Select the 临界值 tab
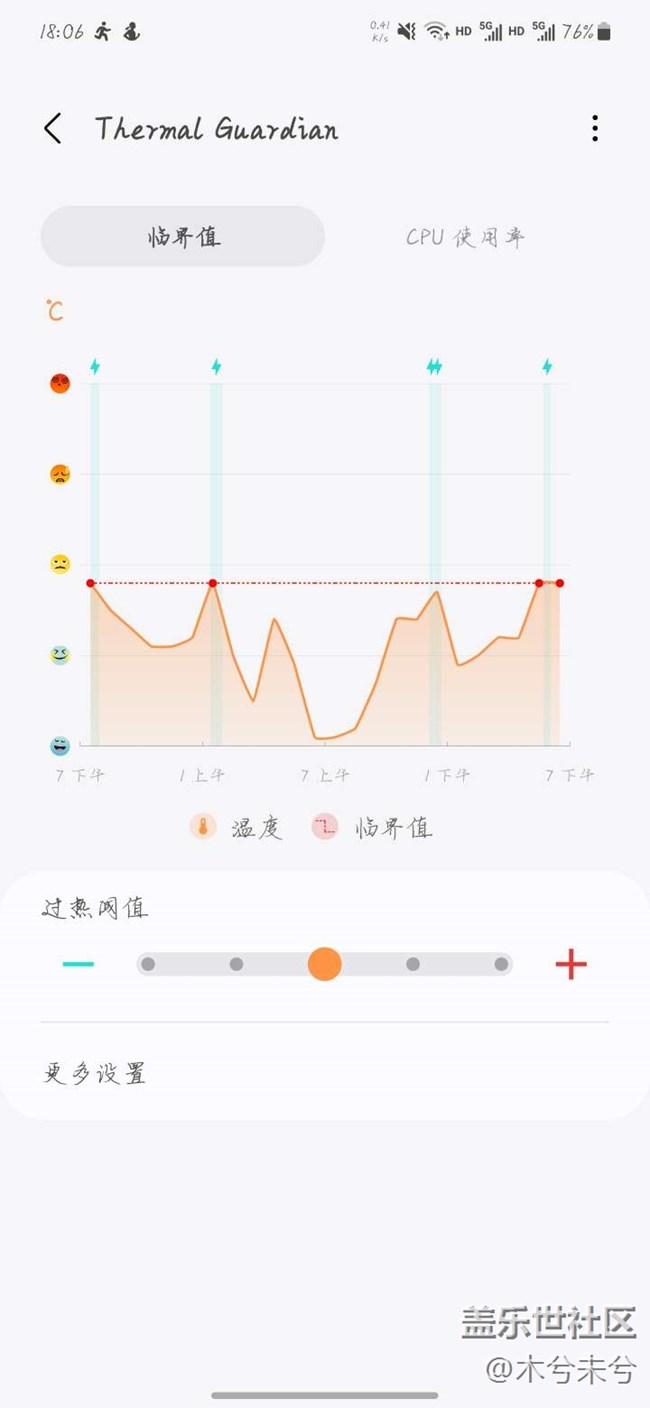This screenshot has width=650, height=1408. click(x=183, y=237)
